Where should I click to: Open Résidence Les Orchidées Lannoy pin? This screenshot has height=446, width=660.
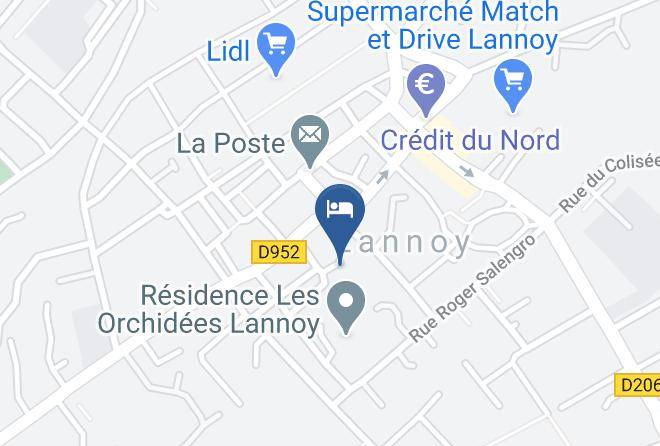coord(347,303)
